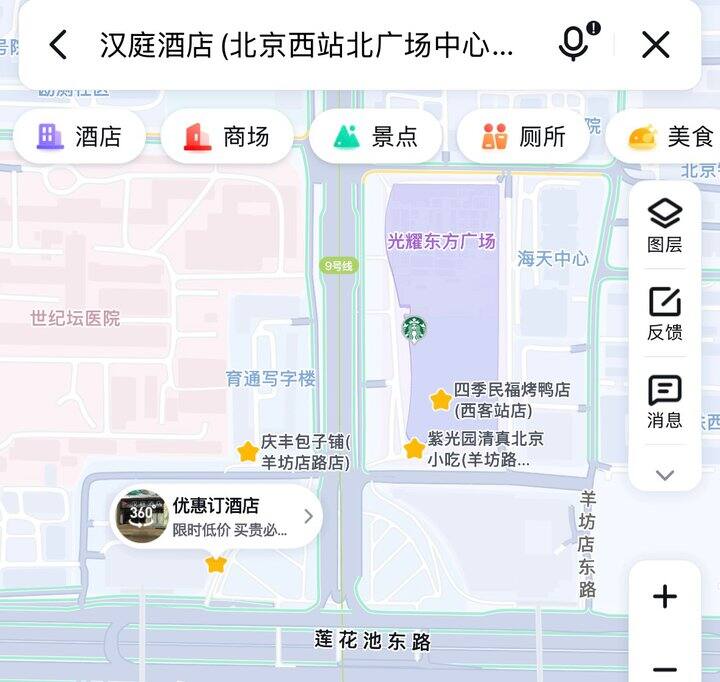
Task: Open the 图层 layers panel
Action: click(x=664, y=225)
